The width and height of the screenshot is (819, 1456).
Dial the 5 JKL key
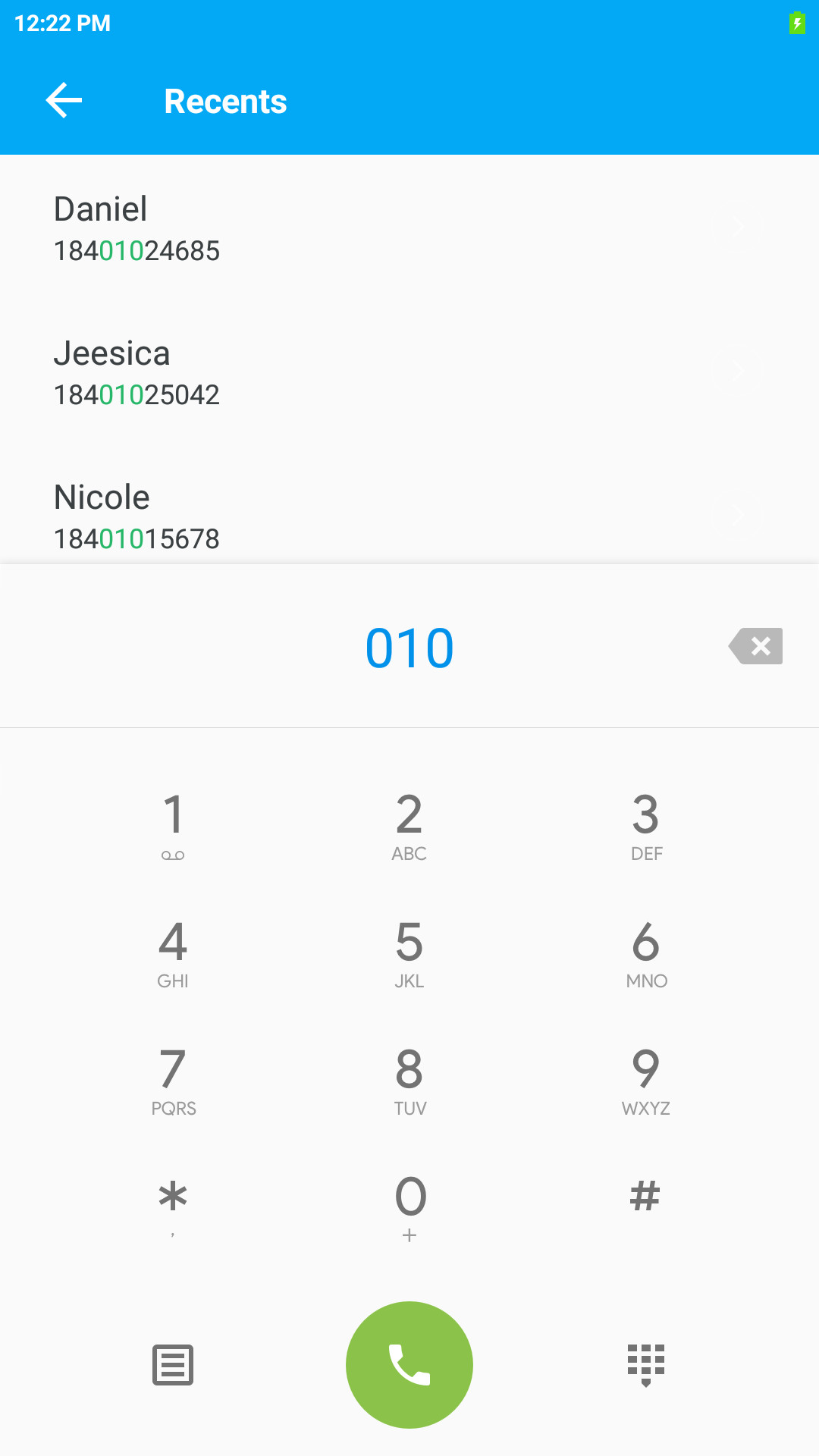(x=409, y=954)
